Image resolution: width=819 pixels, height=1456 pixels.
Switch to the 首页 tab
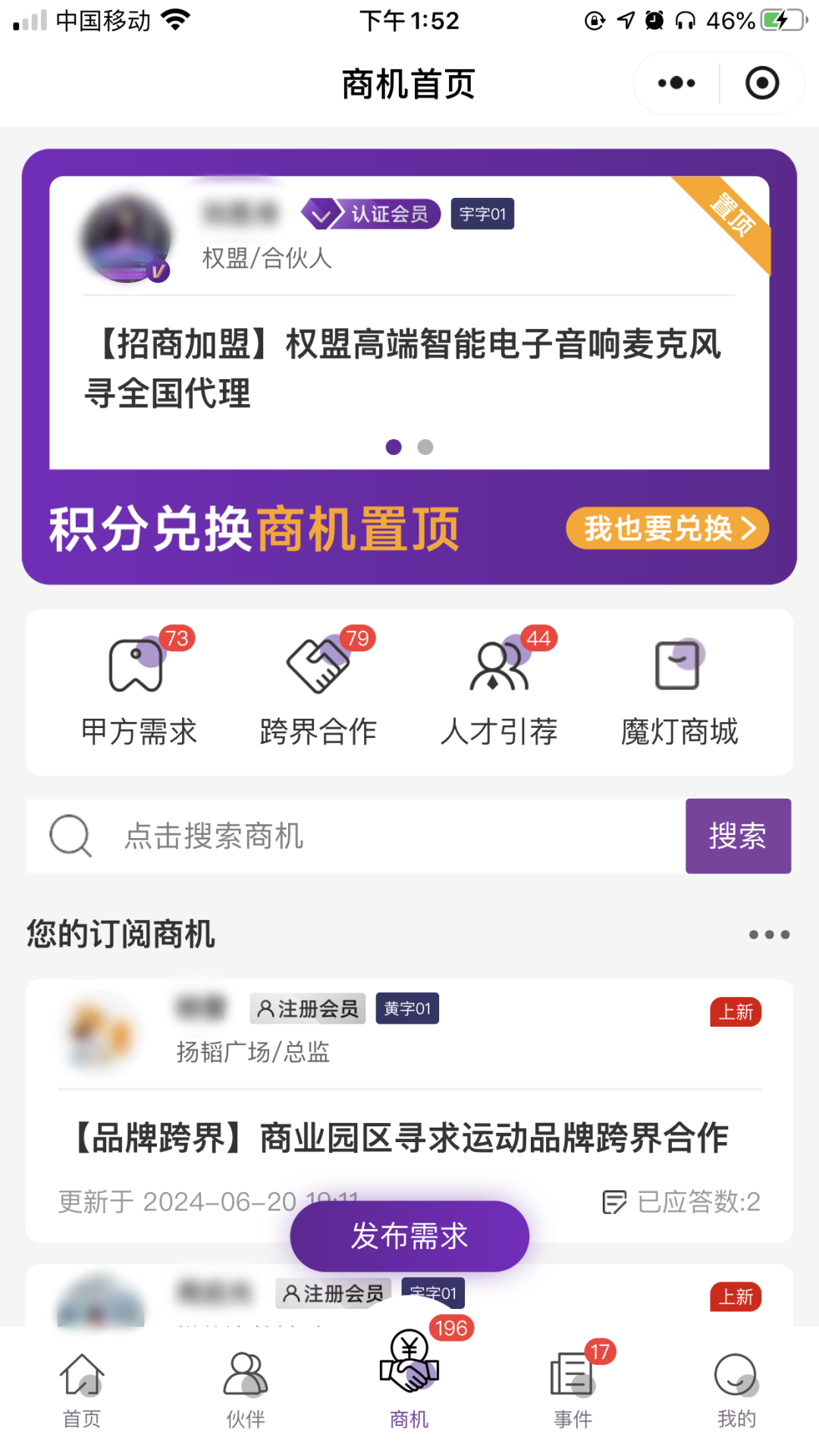point(82,1392)
